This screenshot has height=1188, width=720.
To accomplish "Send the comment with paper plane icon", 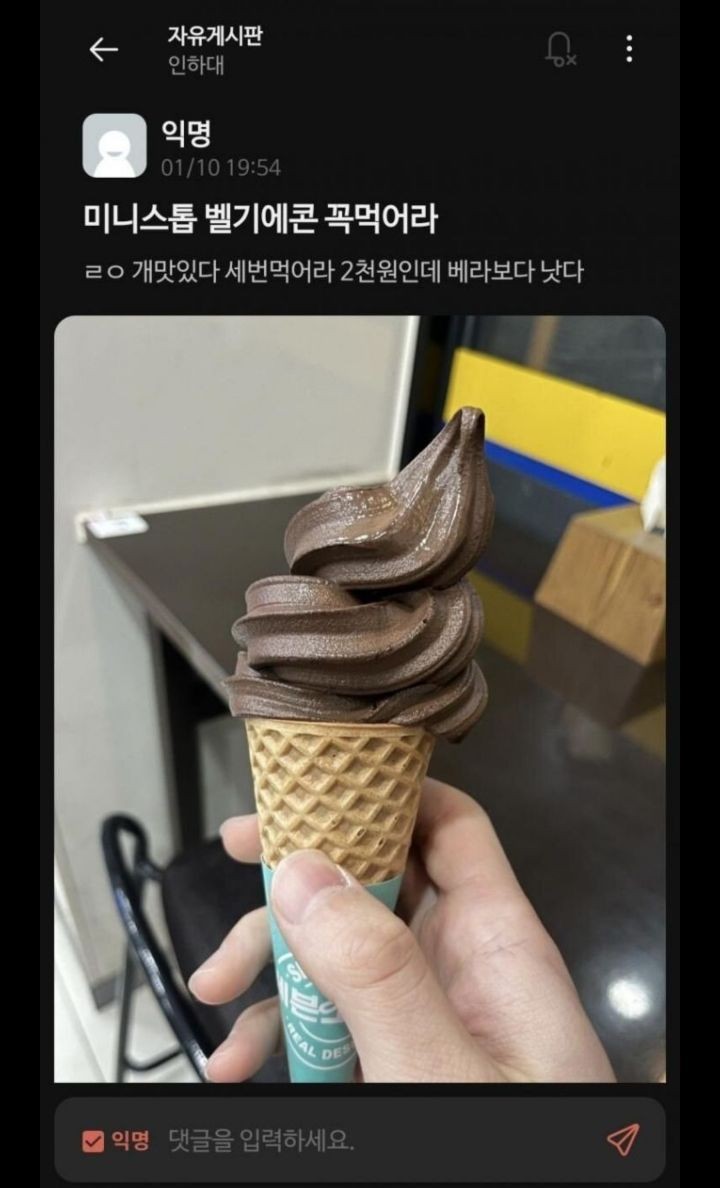I will click(x=622, y=1139).
